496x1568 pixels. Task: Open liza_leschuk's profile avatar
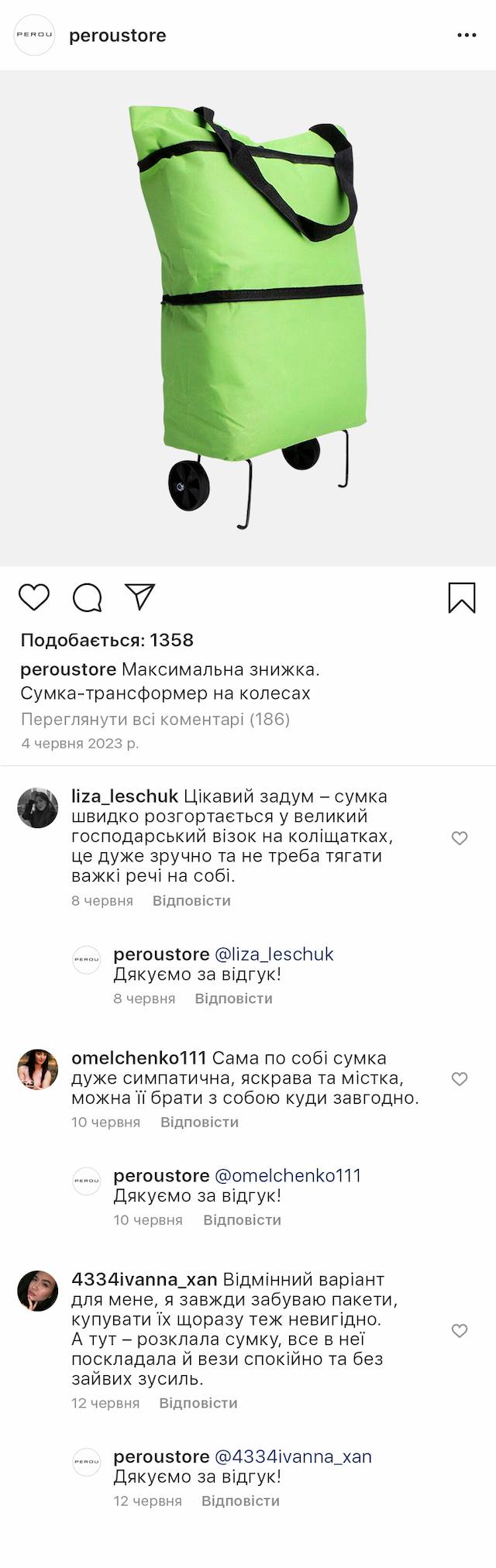tap(38, 808)
